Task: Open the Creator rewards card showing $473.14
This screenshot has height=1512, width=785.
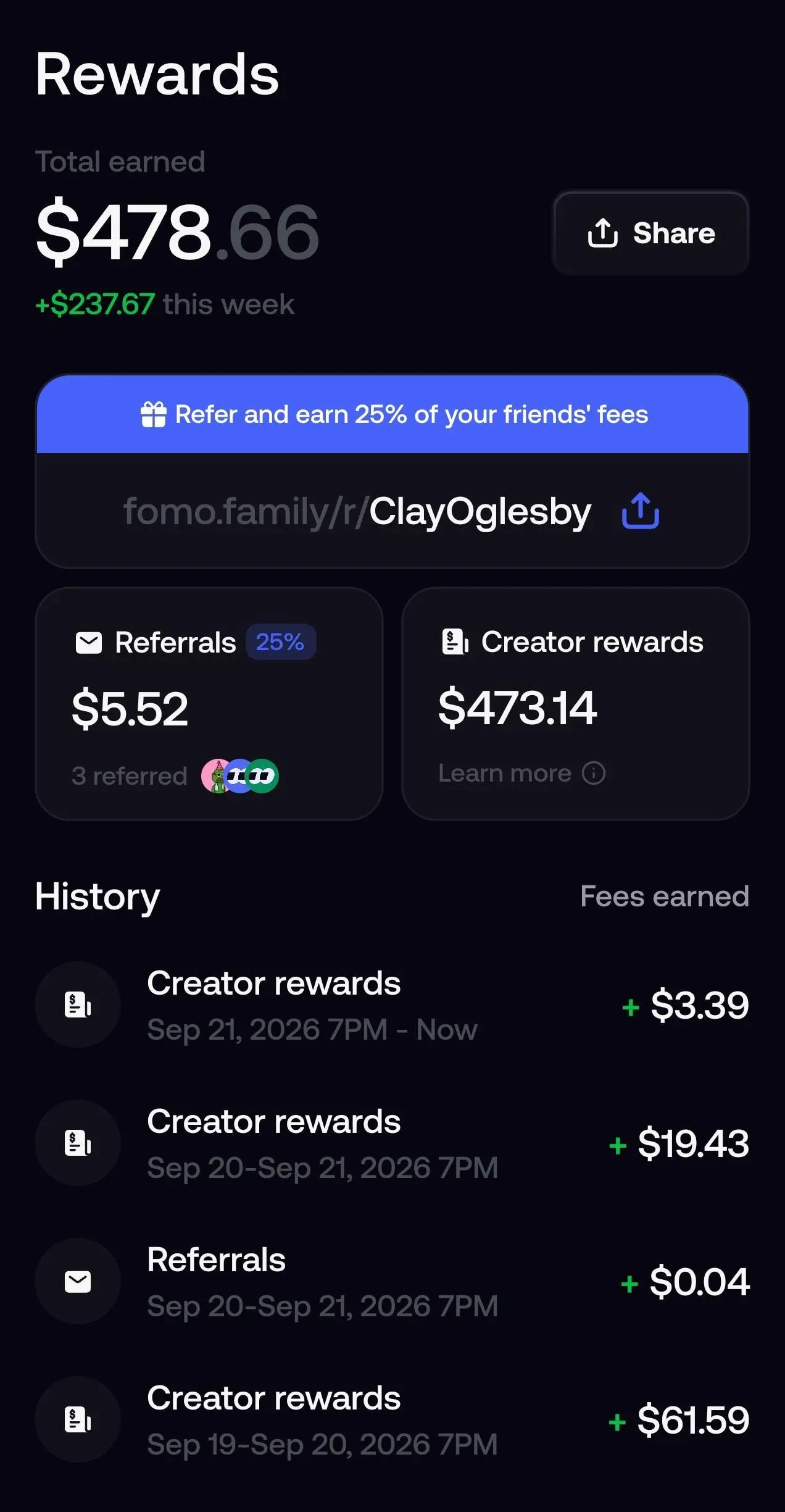Action: (576, 704)
